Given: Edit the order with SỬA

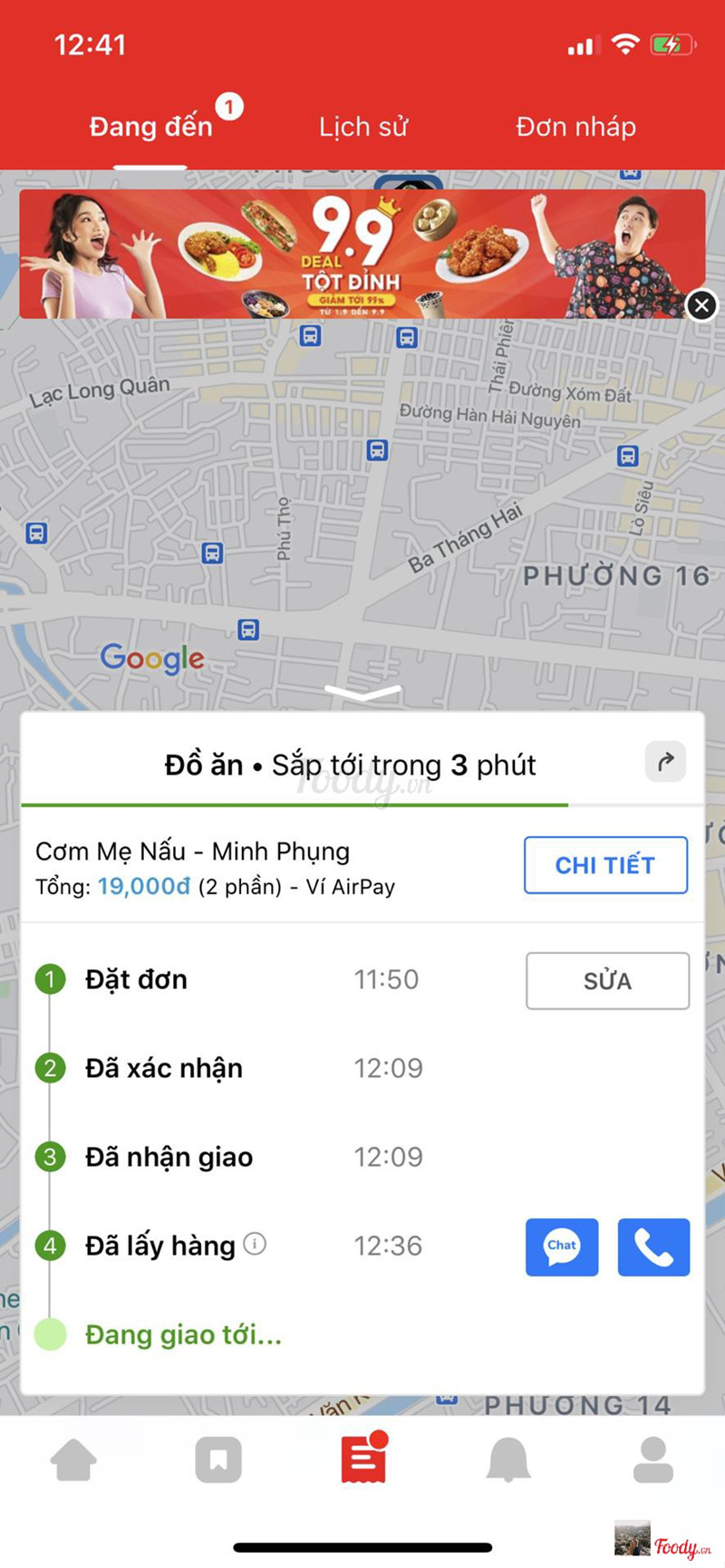Looking at the screenshot, I should point(607,981).
